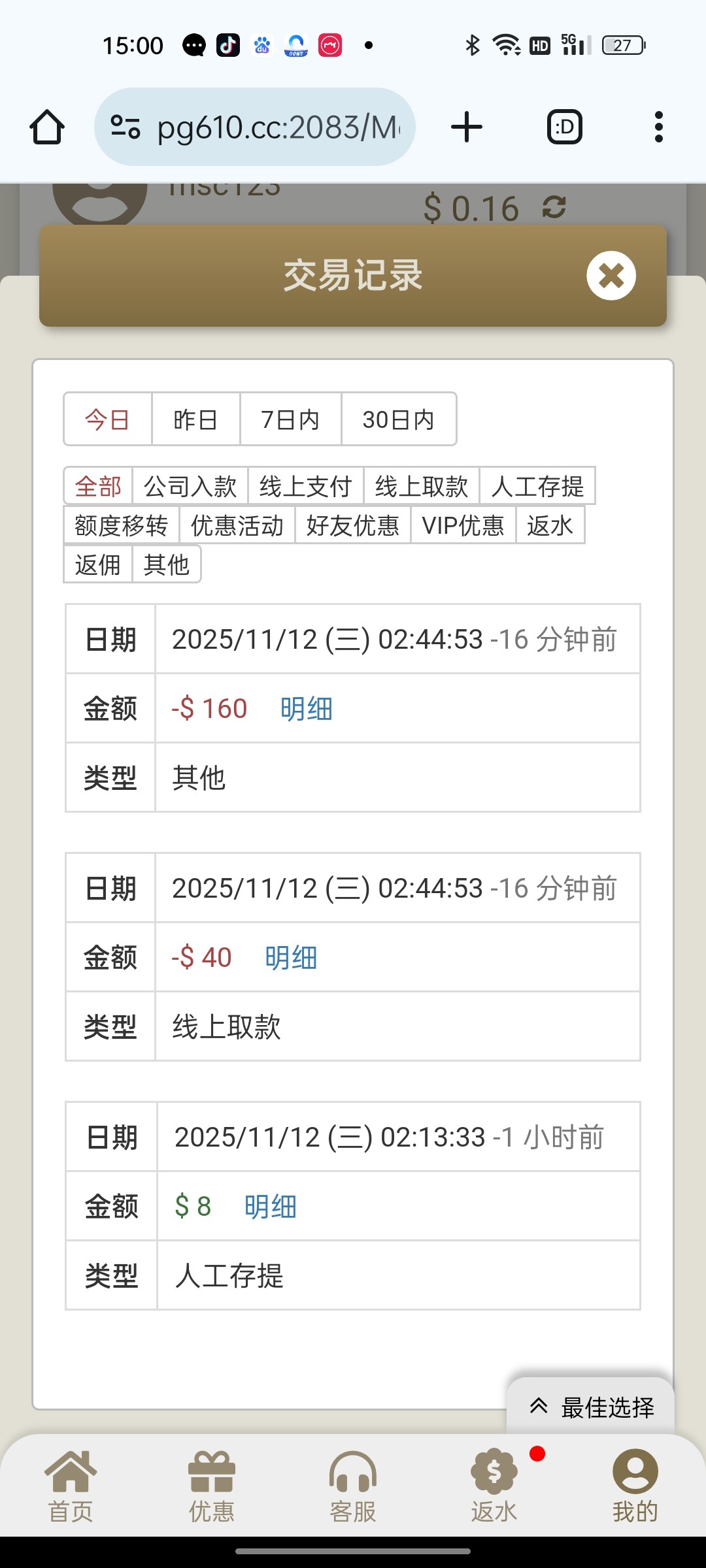
Task: Select the VIP优惠 category
Action: [463, 525]
